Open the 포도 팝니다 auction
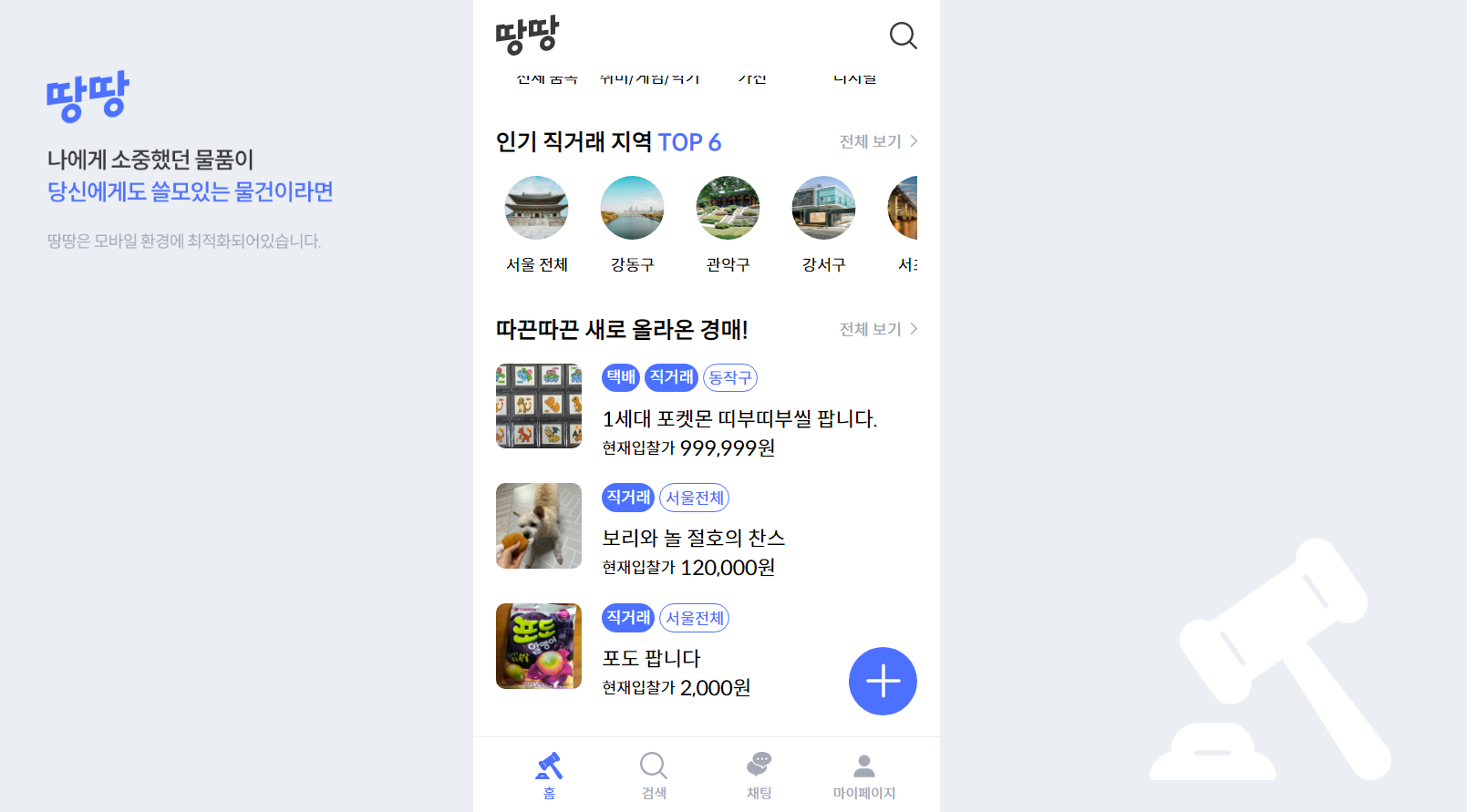 (x=651, y=658)
